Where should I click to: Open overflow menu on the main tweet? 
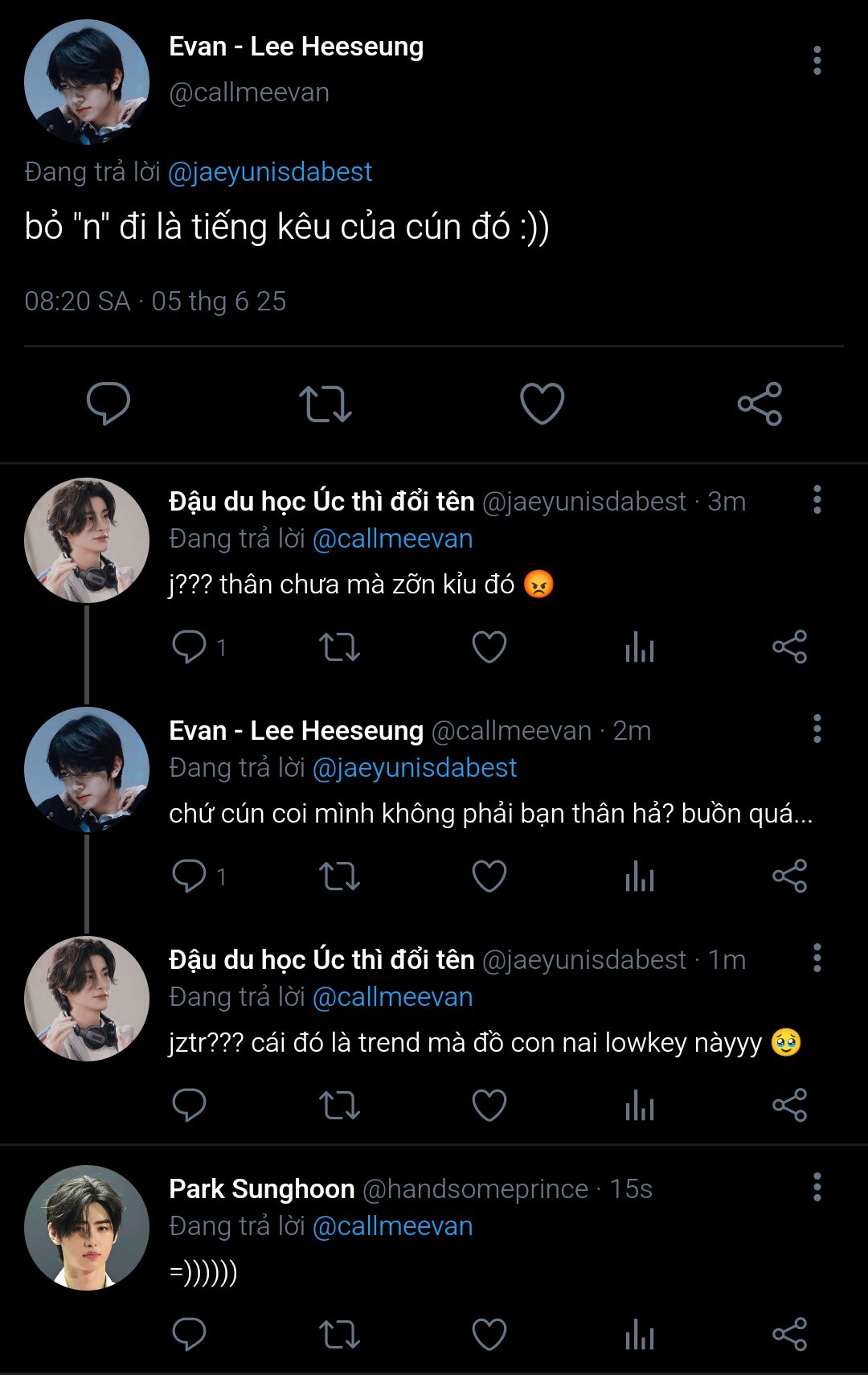coord(817,60)
